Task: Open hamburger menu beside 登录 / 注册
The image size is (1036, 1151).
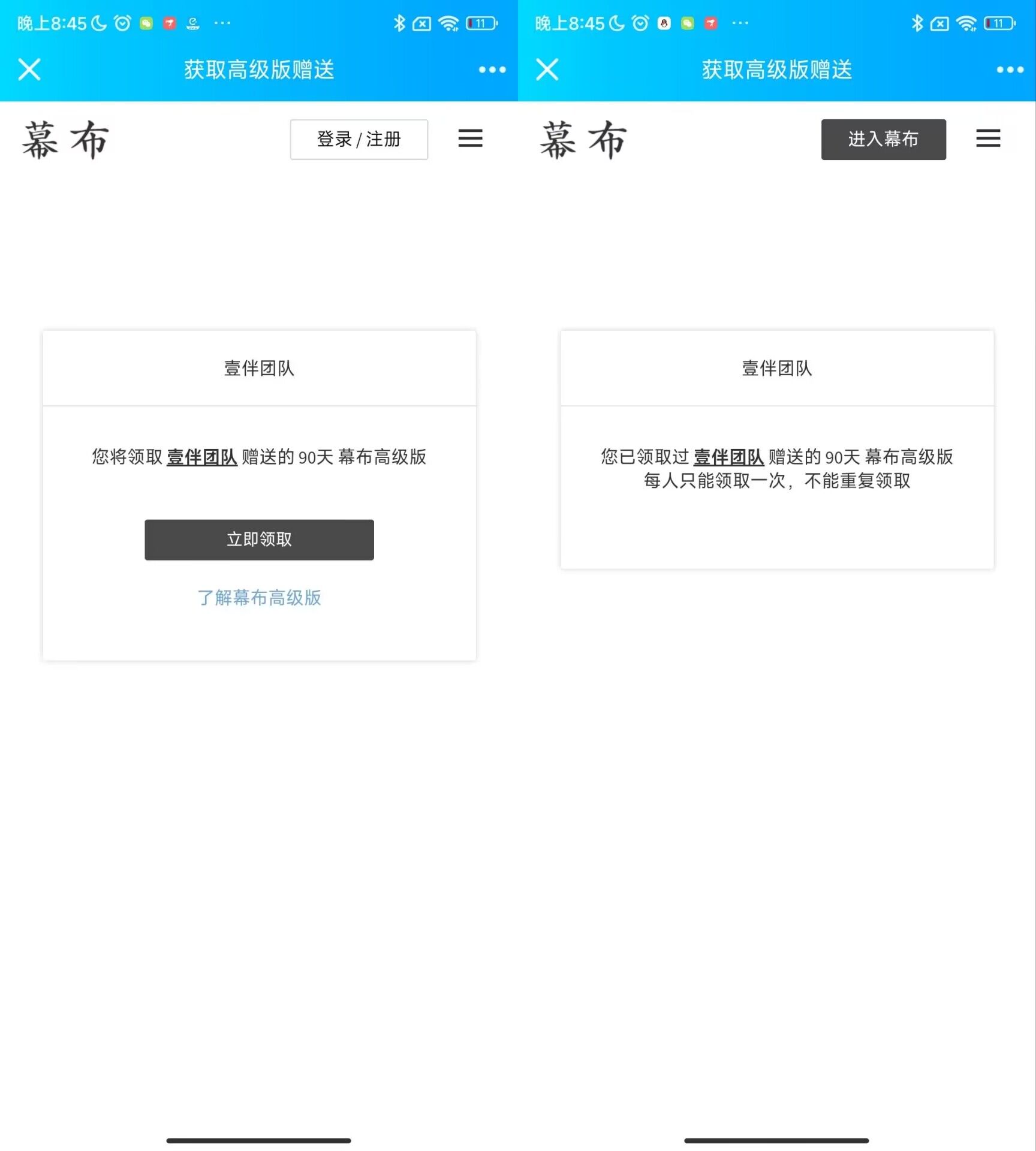Action: (x=470, y=138)
